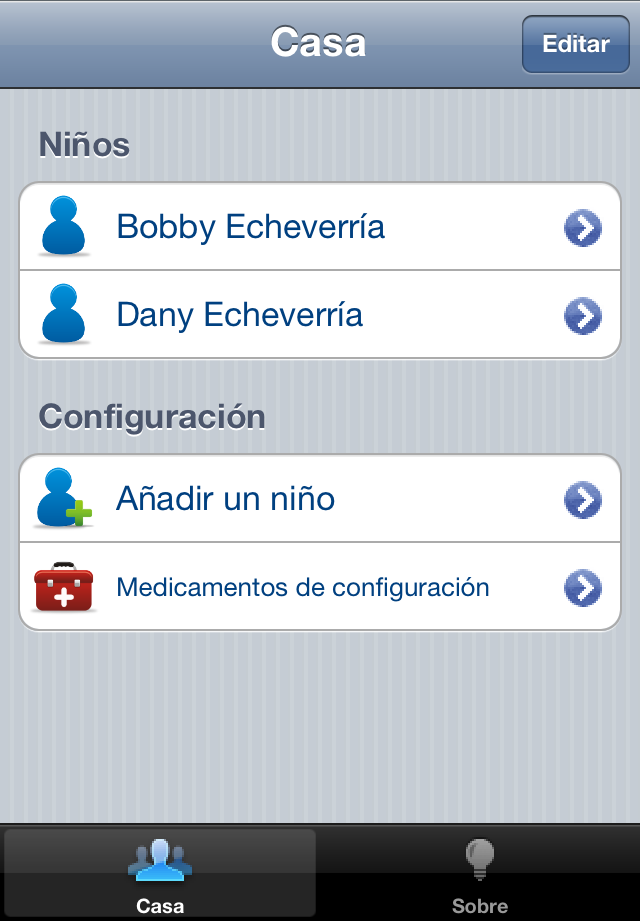The image size is (640, 921).
Task: Open Medicamentos de configuración
Action: 320,587
